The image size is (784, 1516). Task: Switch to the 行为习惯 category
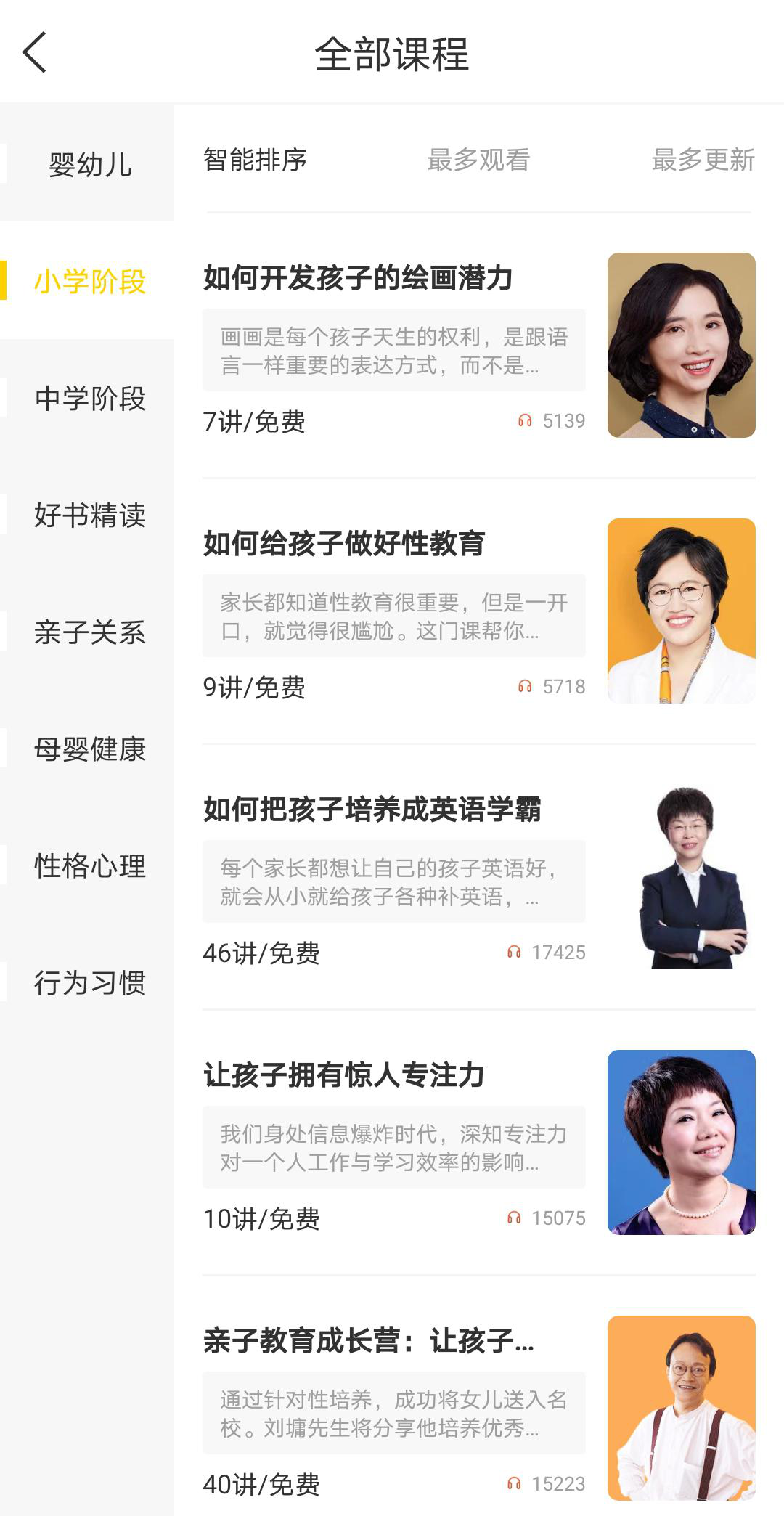90,982
